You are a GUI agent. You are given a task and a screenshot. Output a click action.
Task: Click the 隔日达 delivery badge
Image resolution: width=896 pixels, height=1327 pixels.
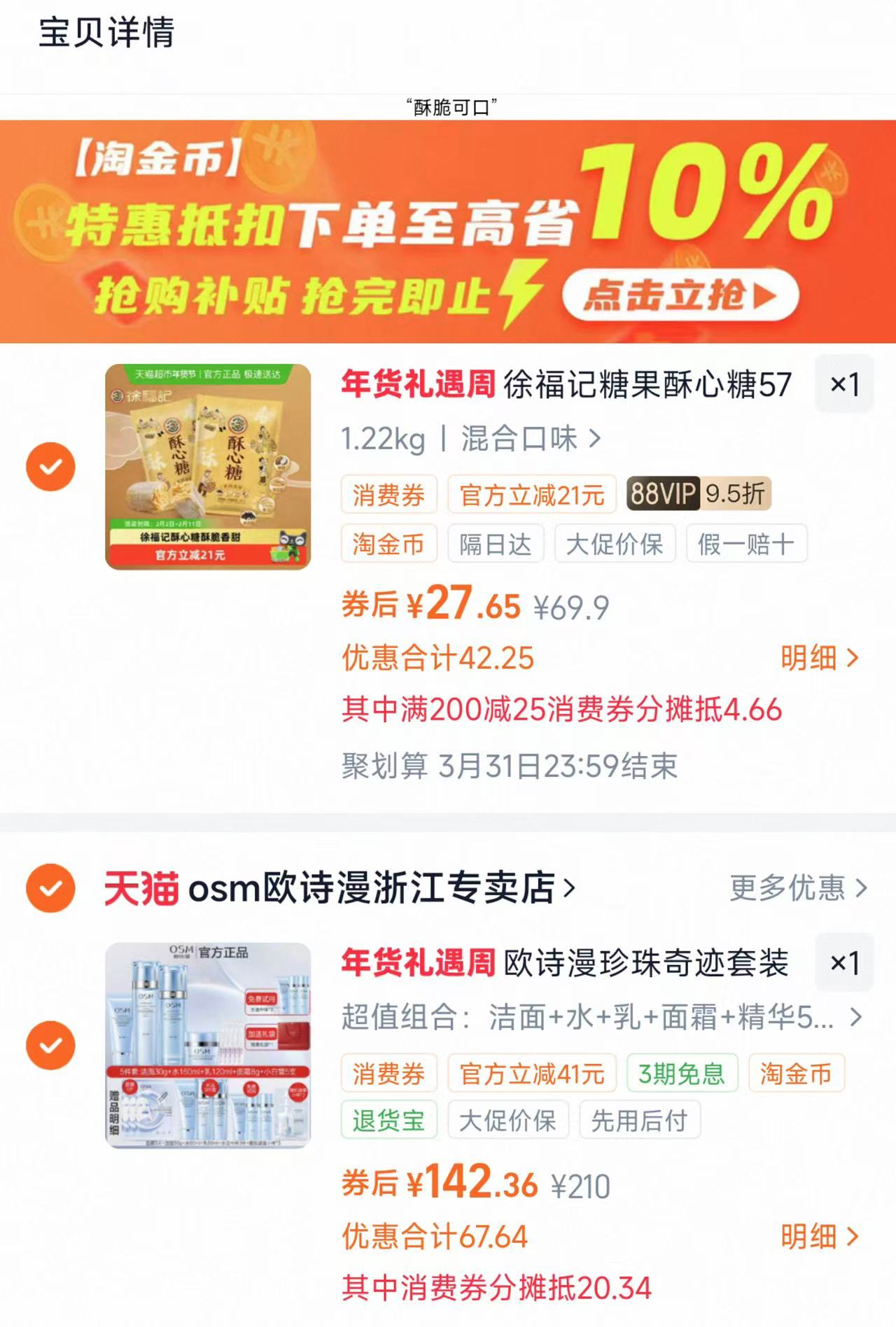(x=494, y=544)
